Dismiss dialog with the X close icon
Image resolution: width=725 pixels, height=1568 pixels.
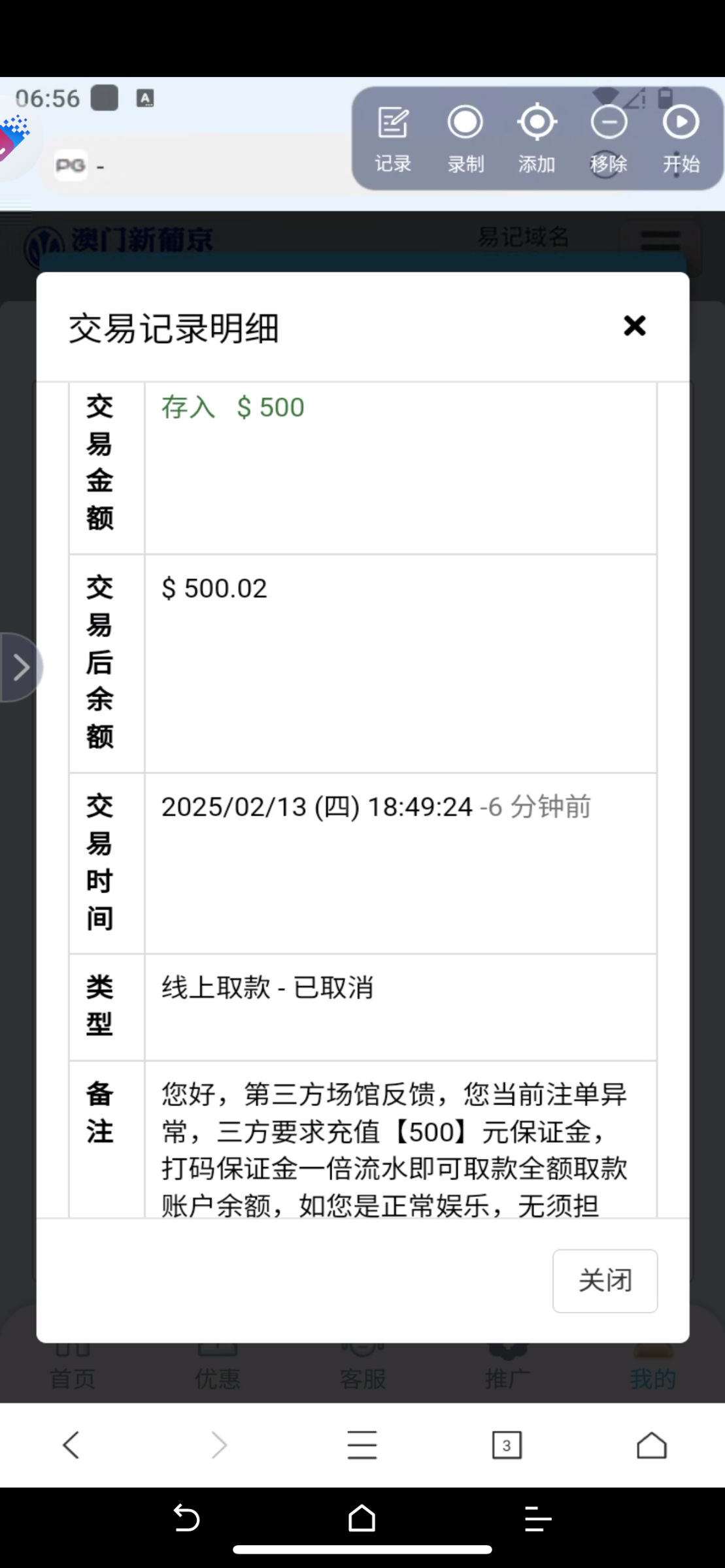tap(633, 325)
